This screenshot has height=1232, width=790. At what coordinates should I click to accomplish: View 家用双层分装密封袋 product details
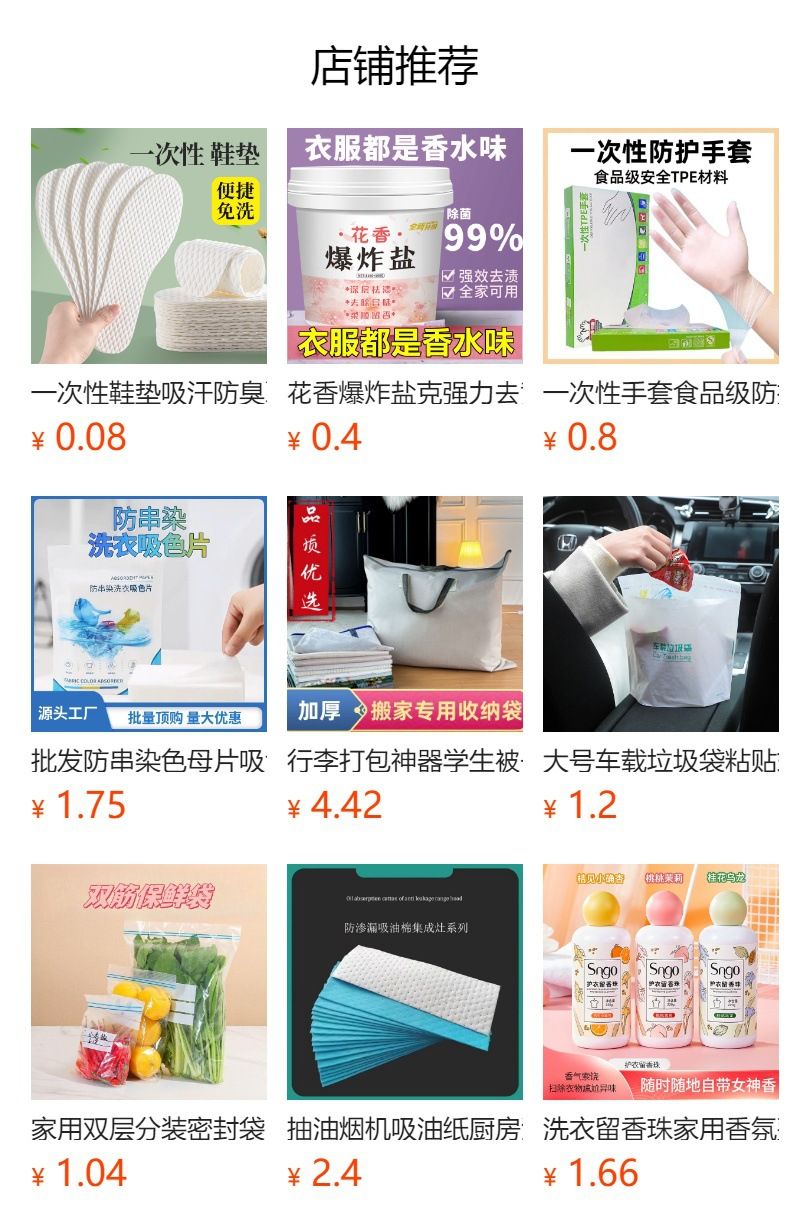click(149, 1029)
